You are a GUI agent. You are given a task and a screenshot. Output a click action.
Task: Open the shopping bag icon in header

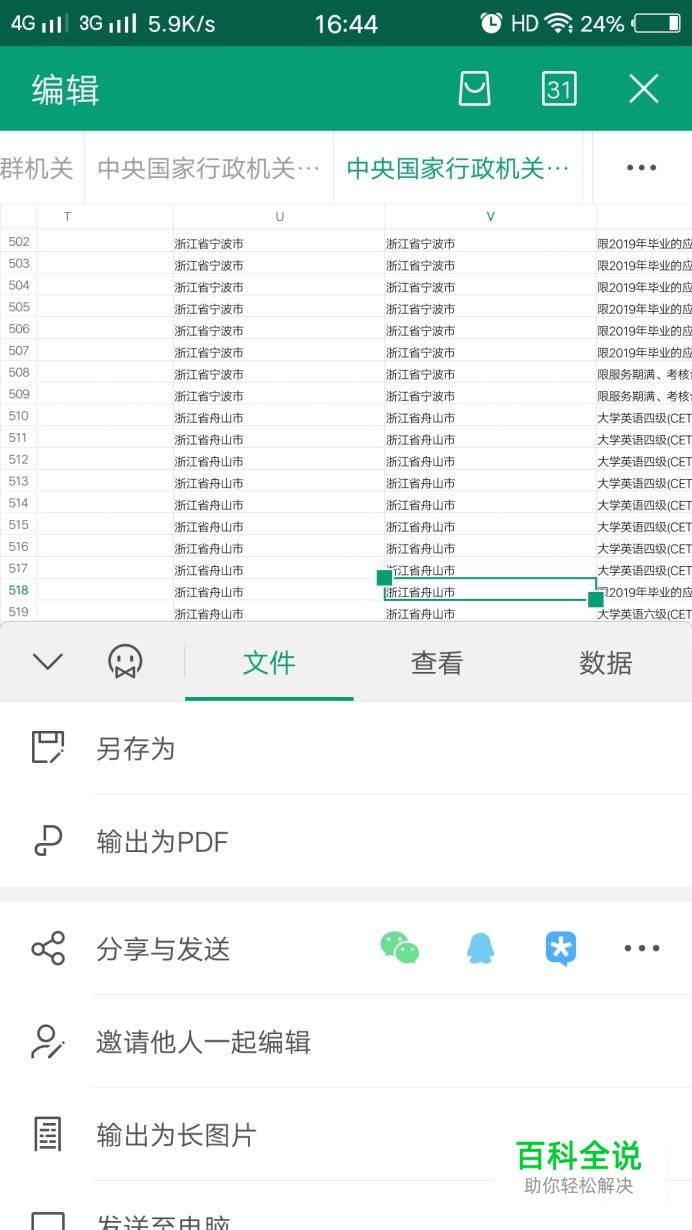coord(474,89)
